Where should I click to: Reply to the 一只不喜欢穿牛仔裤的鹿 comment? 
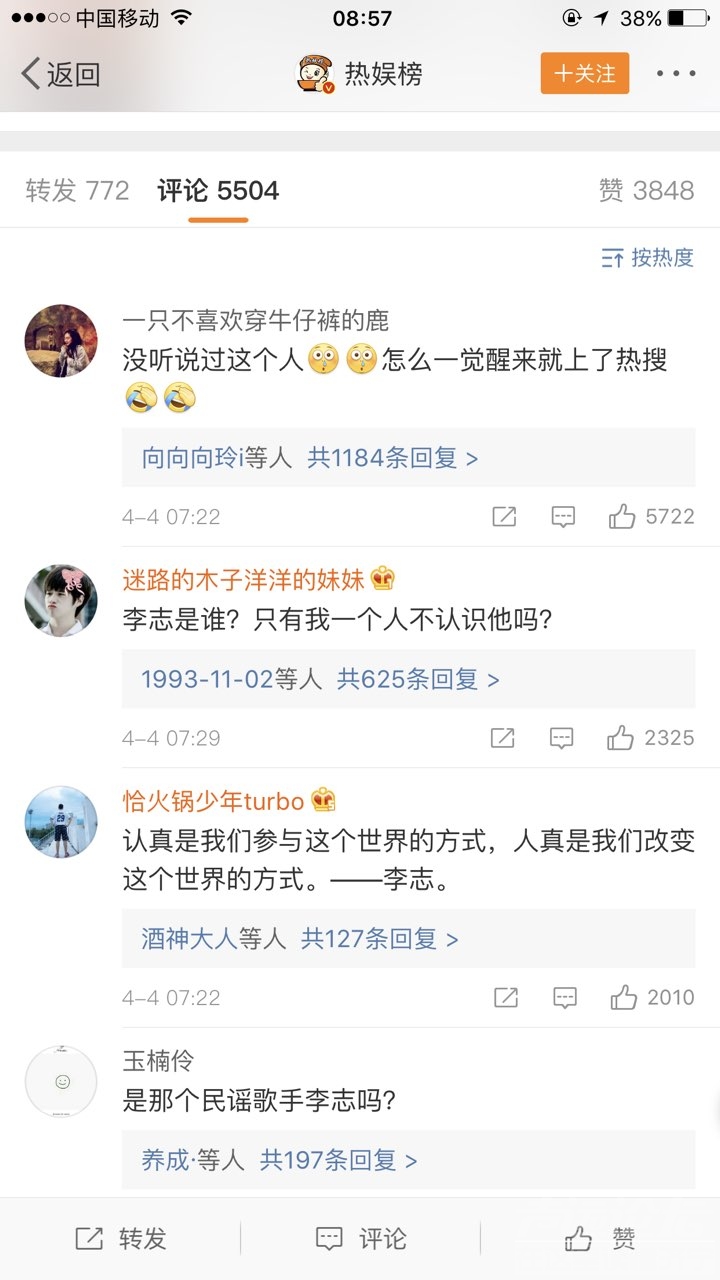pyautogui.click(x=563, y=517)
